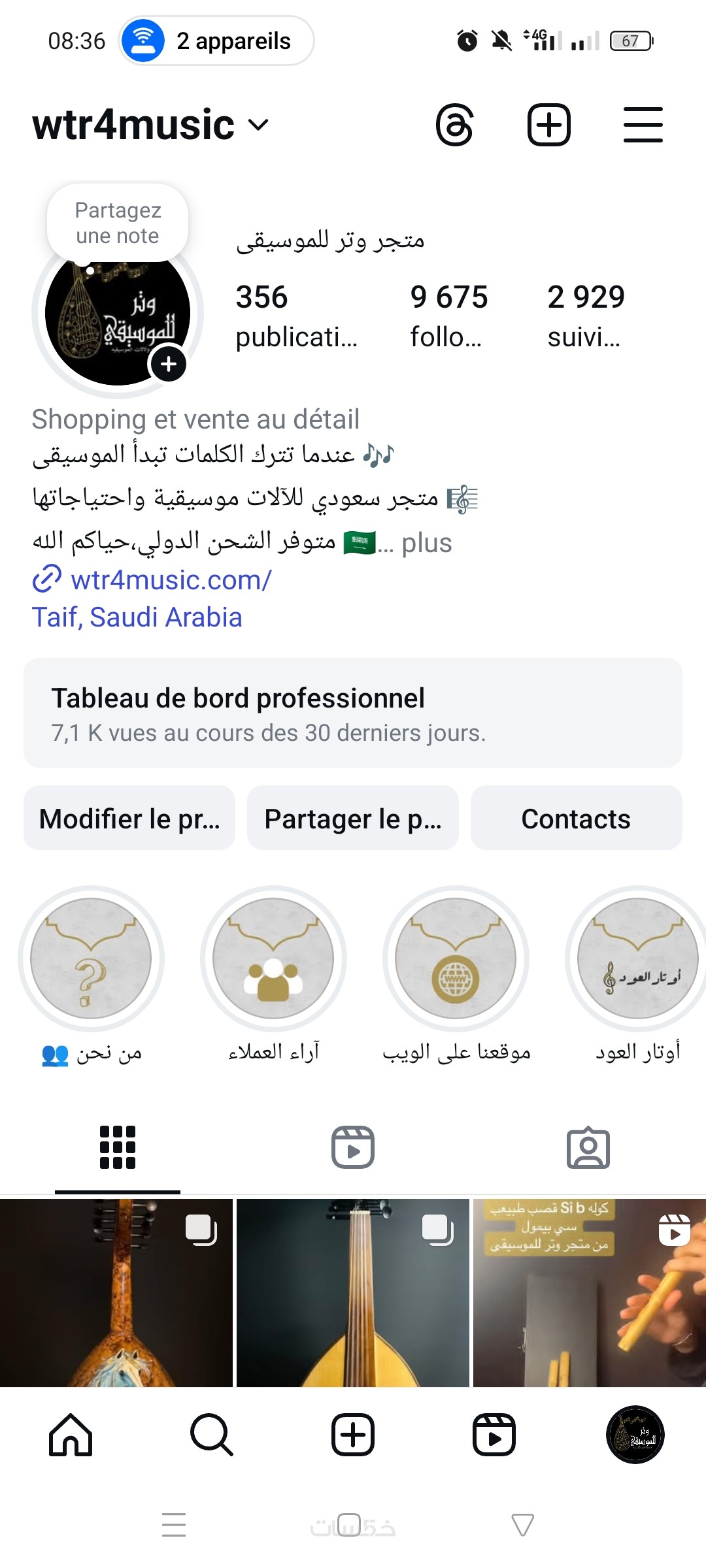The image size is (706, 1568).
Task: Tap Partagez une note bubble
Action: coord(118,223)
